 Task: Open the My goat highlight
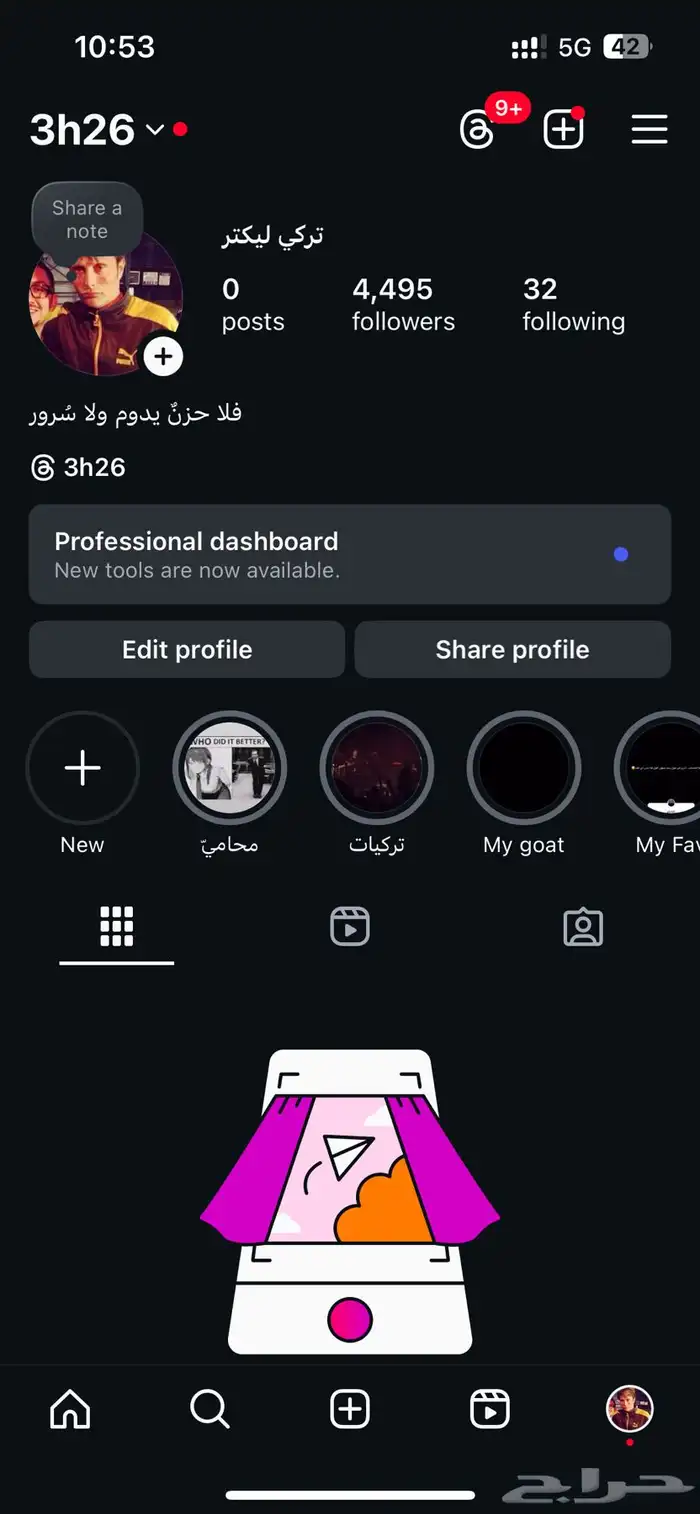pyautogui.click(x=523, y=768)
